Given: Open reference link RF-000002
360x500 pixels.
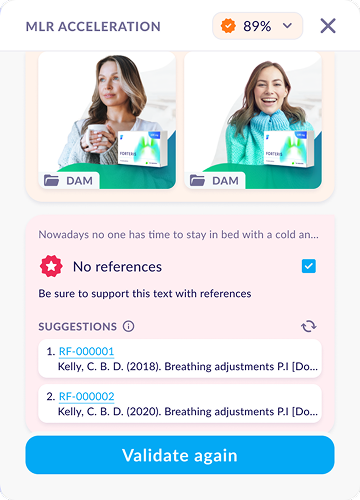Looking at the screenshot, I should (86, 396).
